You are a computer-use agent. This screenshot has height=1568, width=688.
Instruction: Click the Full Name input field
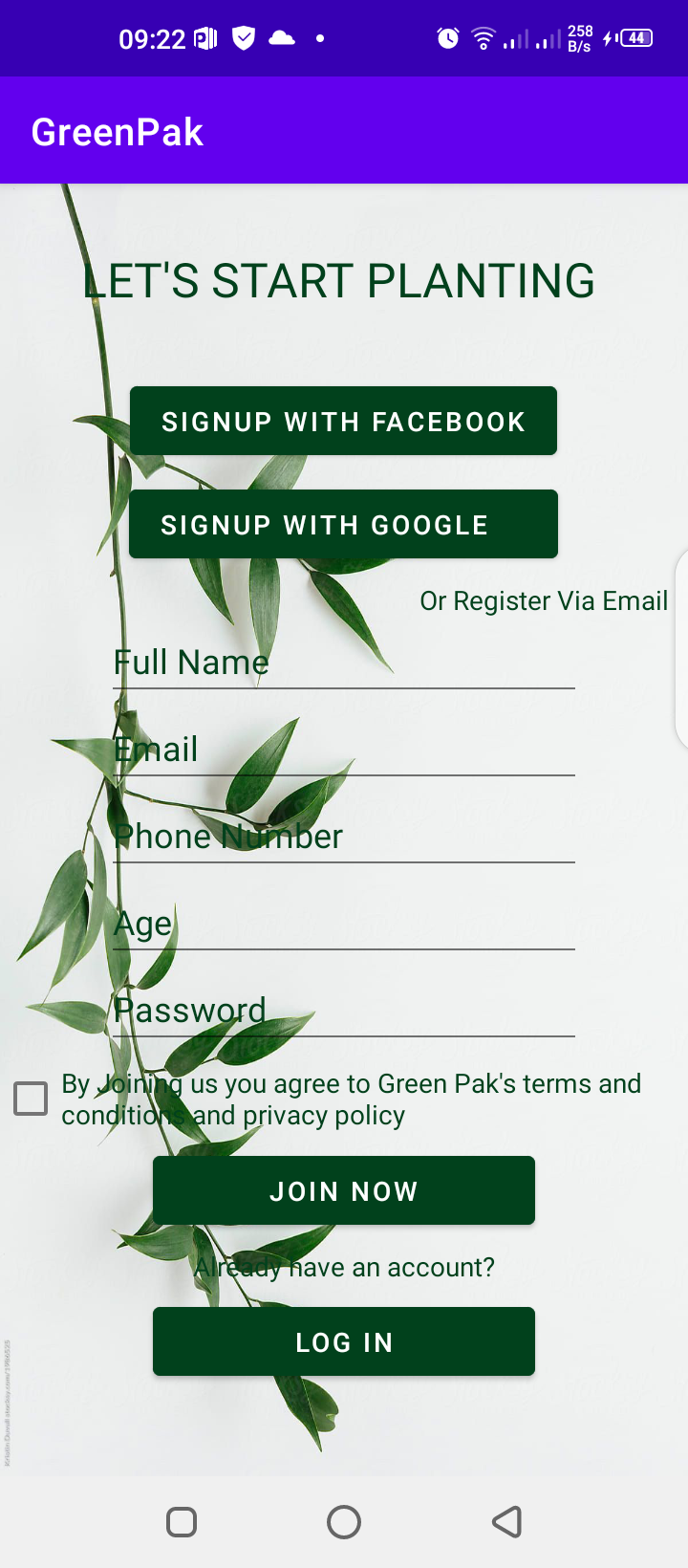pos(343,664)
